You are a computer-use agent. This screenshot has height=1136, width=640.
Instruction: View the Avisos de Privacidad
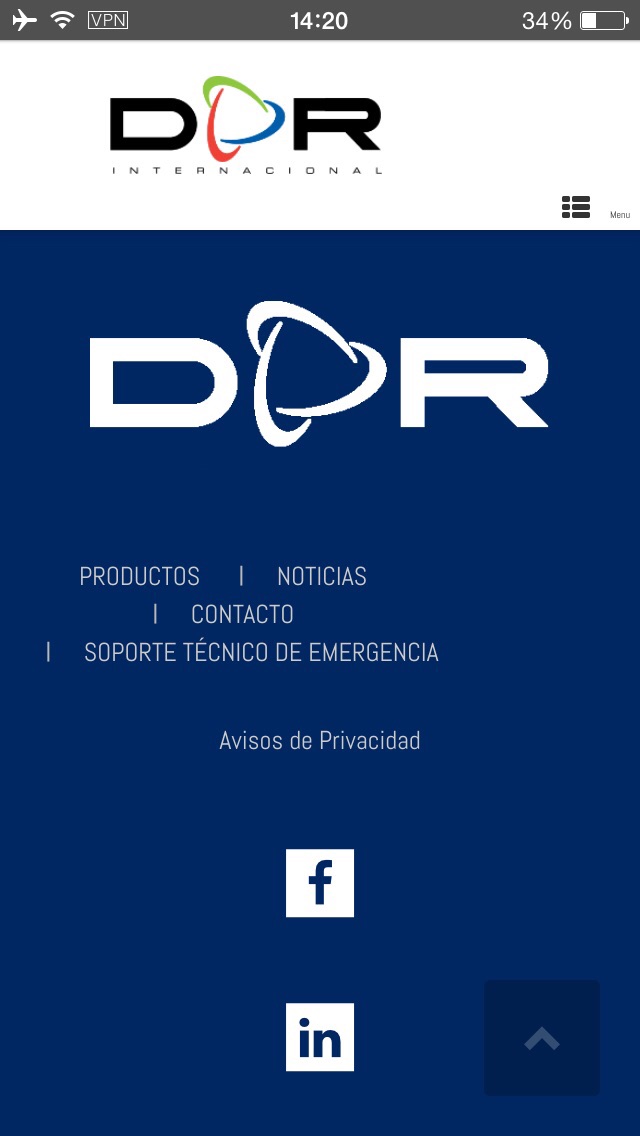point(319,740)
